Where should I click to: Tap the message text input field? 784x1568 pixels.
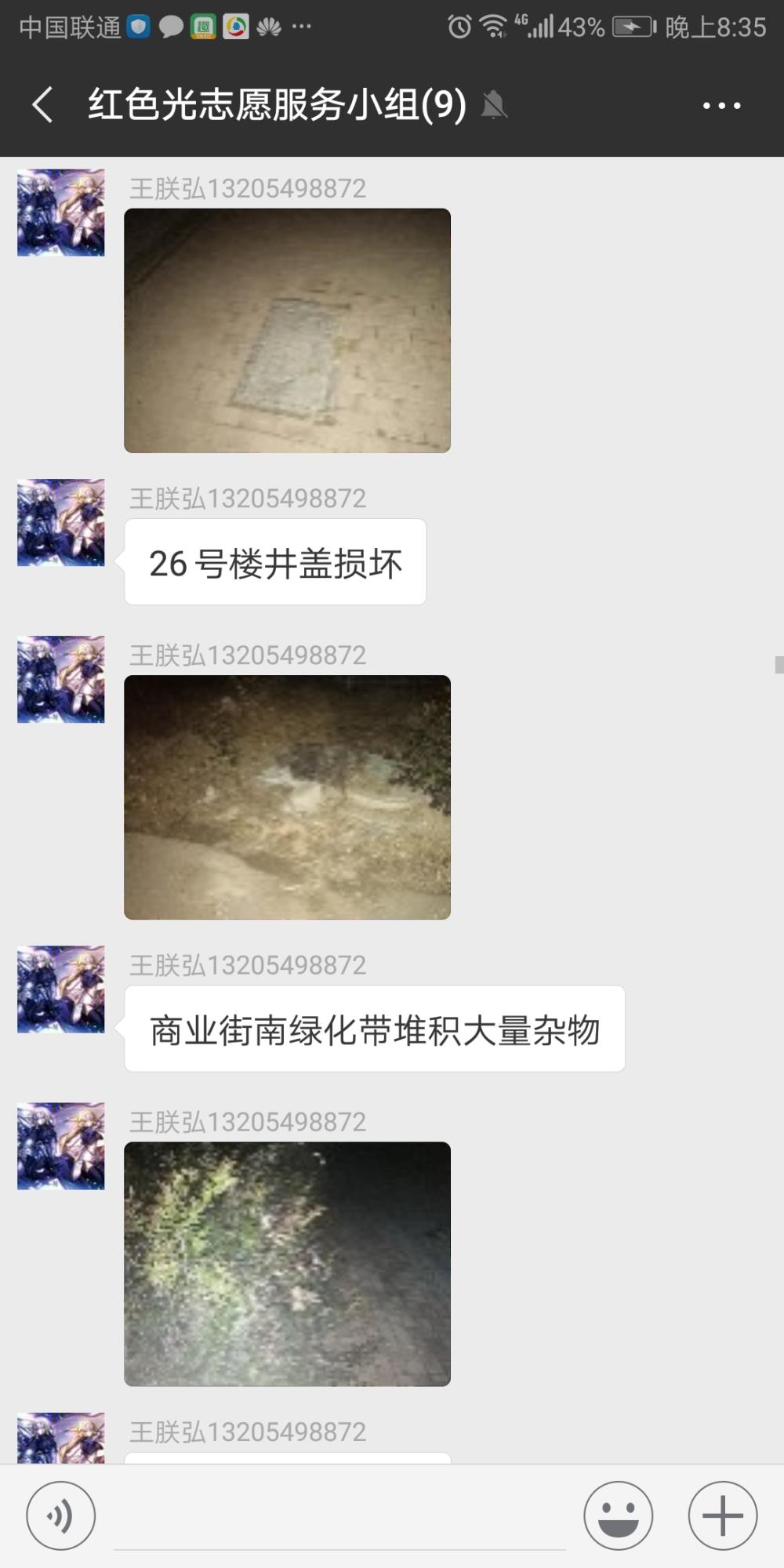pyautogui.click(x=339, y=1517)
